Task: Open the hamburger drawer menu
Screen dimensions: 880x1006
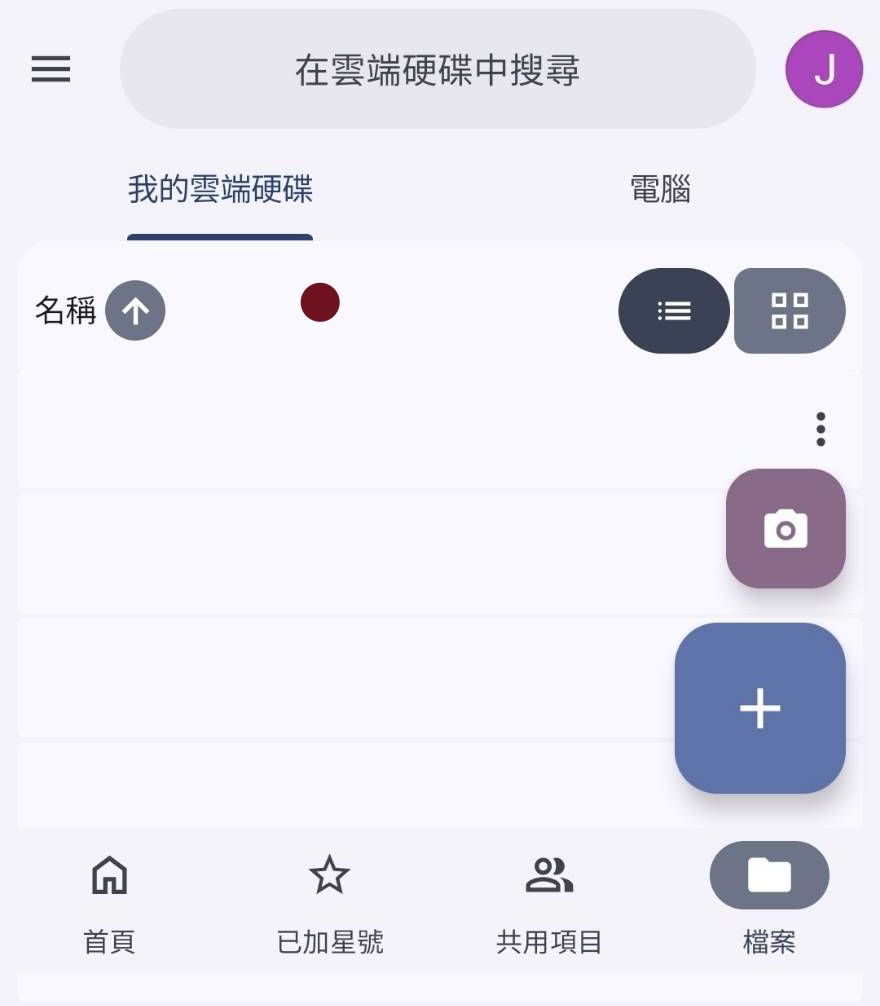Action: 51,69
